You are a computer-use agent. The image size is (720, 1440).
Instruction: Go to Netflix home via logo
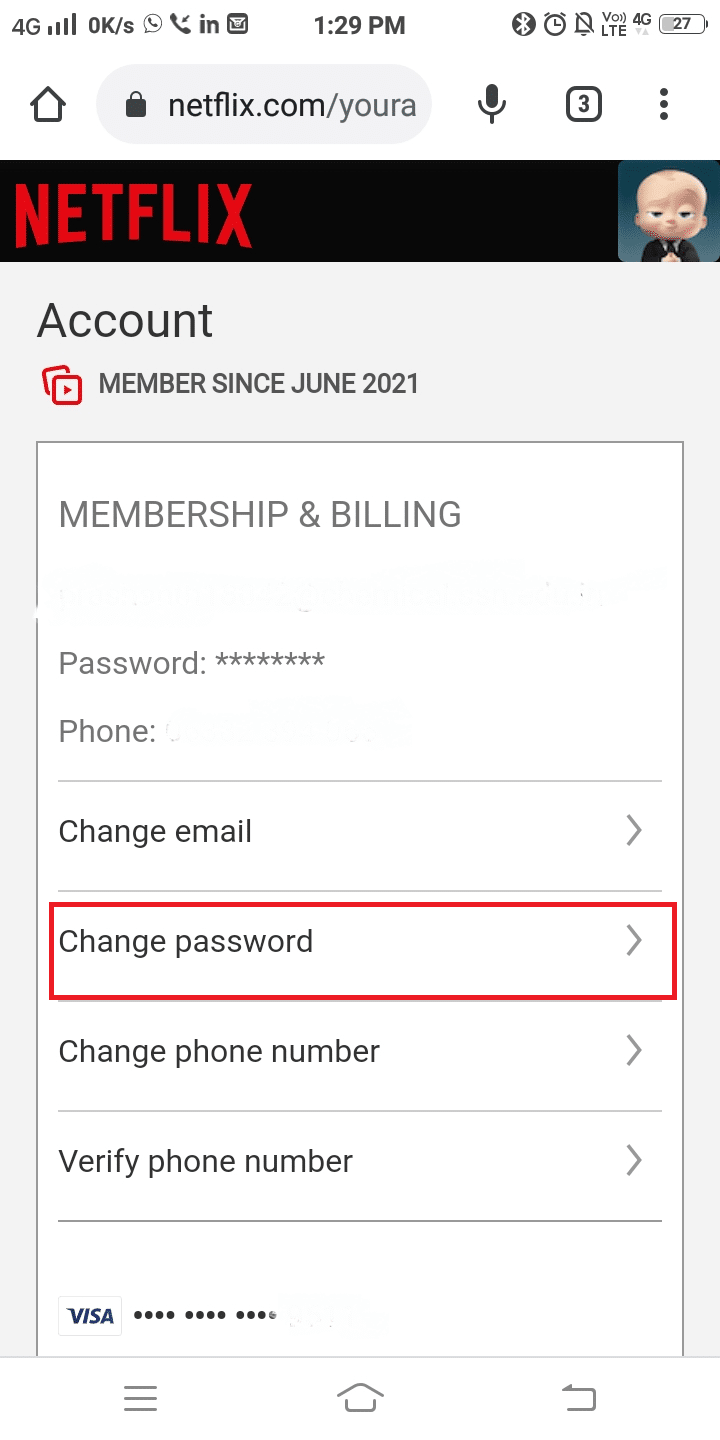pyautogui.click(x=133, y=213)
